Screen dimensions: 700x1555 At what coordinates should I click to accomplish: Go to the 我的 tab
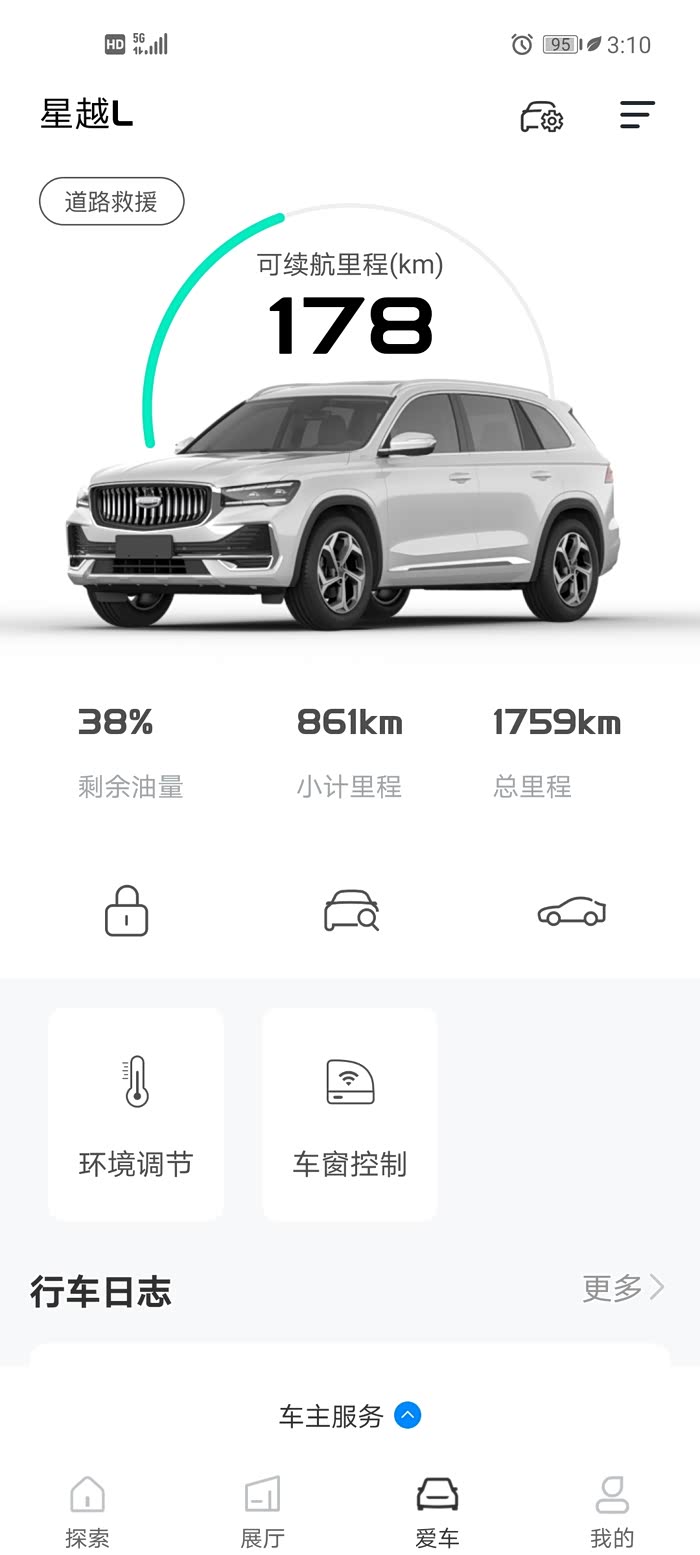tap(612, 1511)
